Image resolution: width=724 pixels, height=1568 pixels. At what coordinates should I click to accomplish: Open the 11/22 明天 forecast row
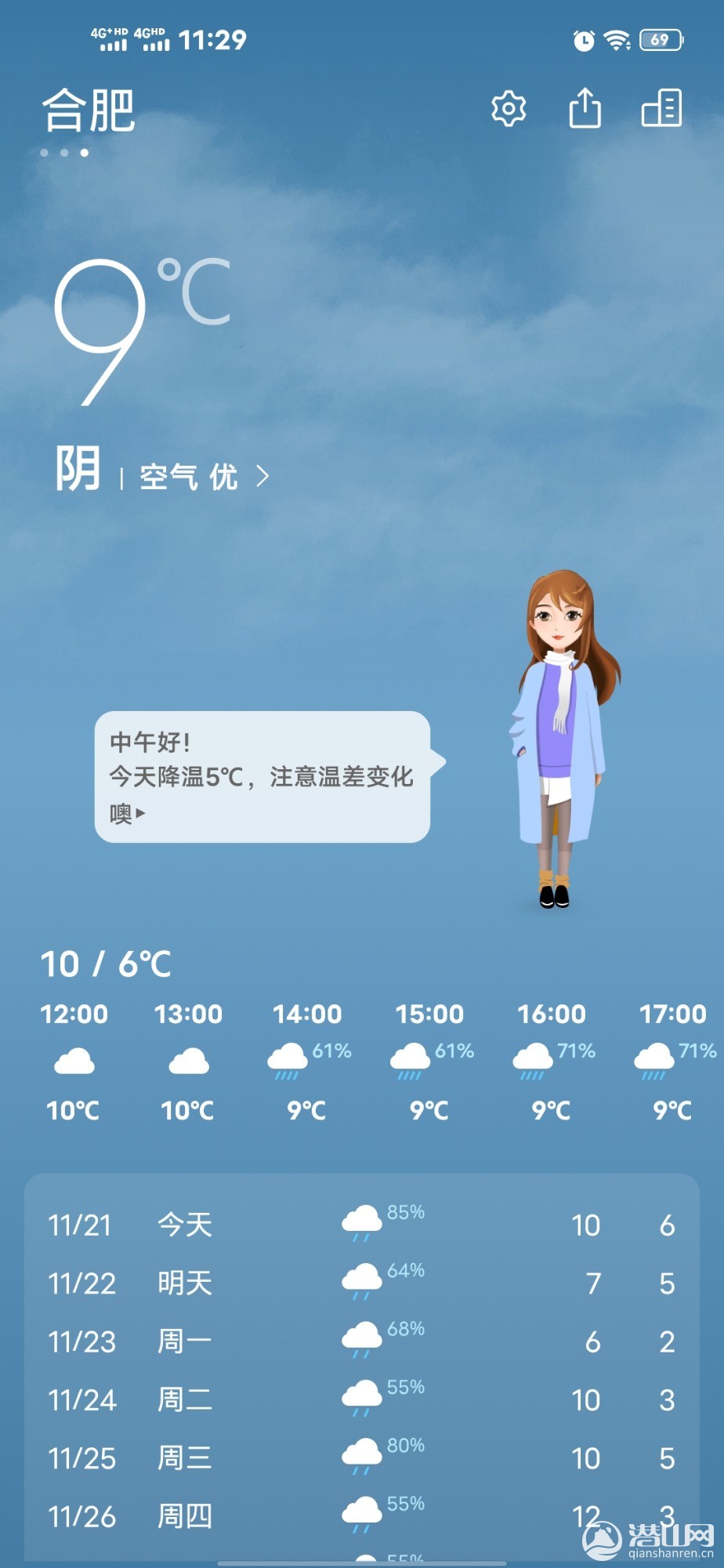(361, 1283)
